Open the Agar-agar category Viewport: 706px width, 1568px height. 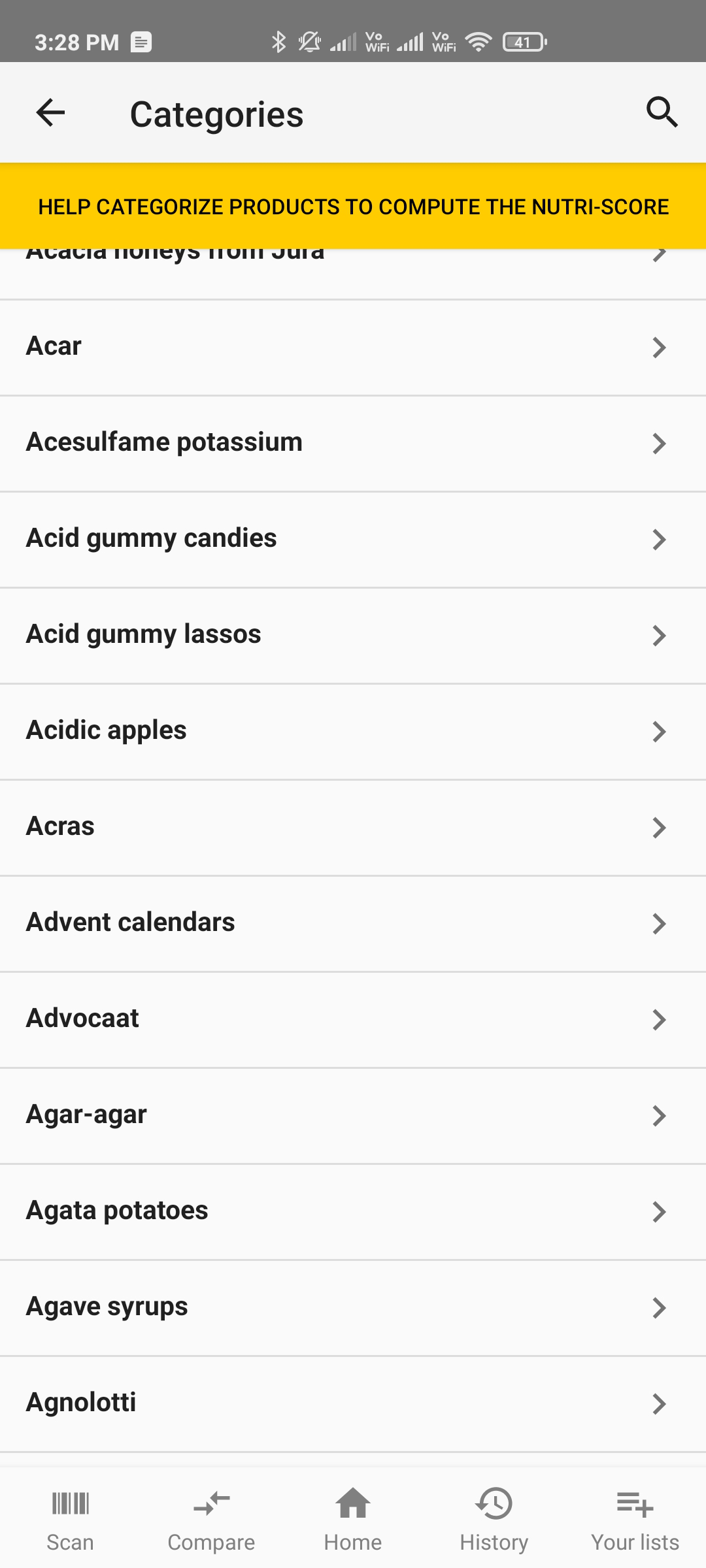tap(353, 1115)
